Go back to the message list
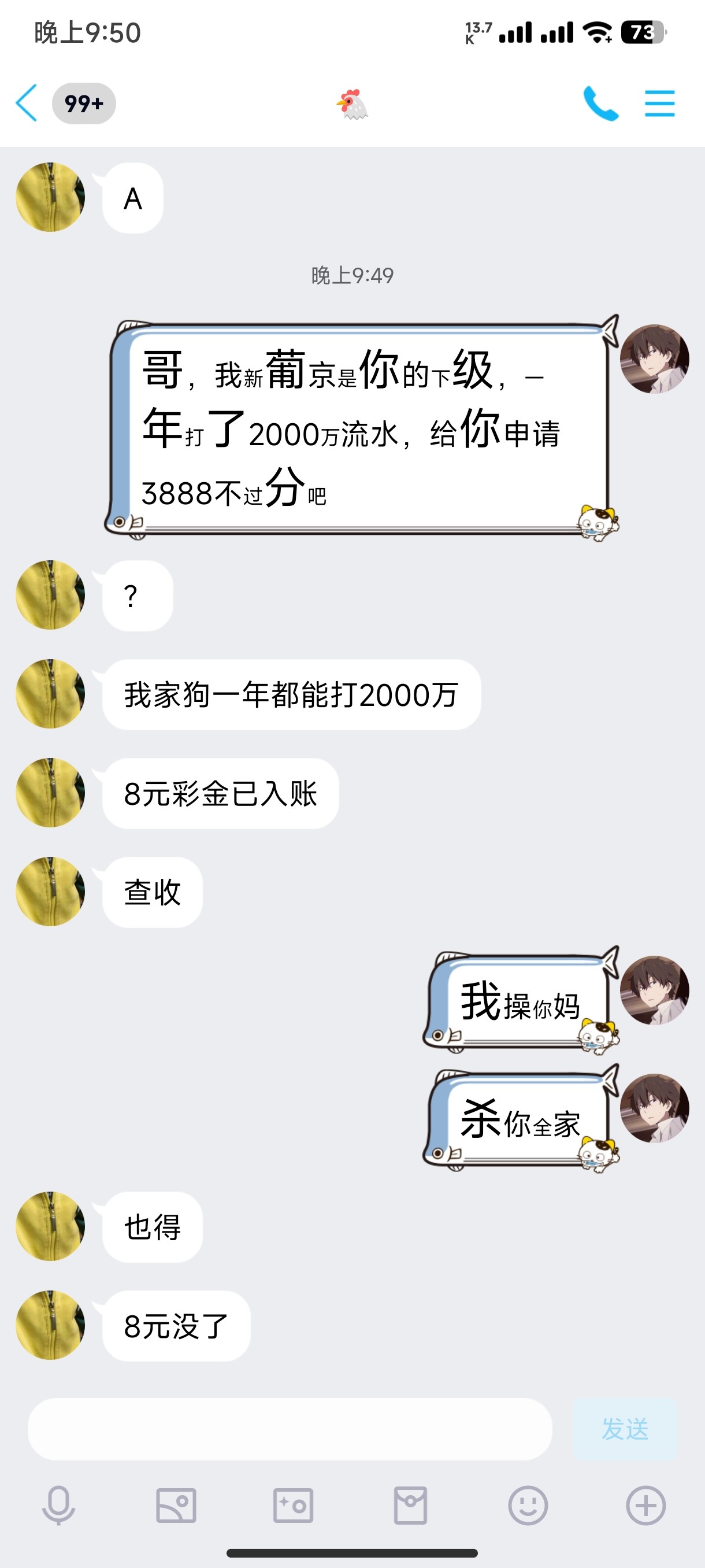 pyautogui.click(x=27, y=103)
